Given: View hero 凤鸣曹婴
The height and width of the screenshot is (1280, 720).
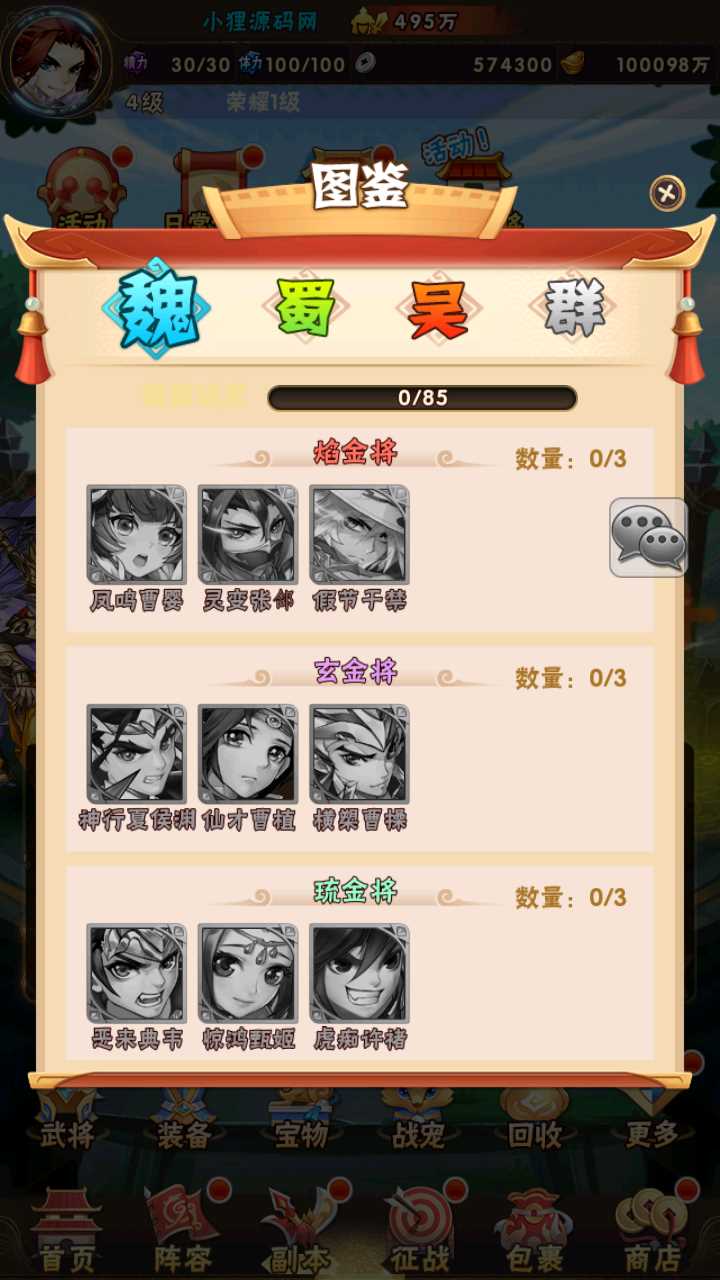Looking at the screenshot, I should click(136, 535).
